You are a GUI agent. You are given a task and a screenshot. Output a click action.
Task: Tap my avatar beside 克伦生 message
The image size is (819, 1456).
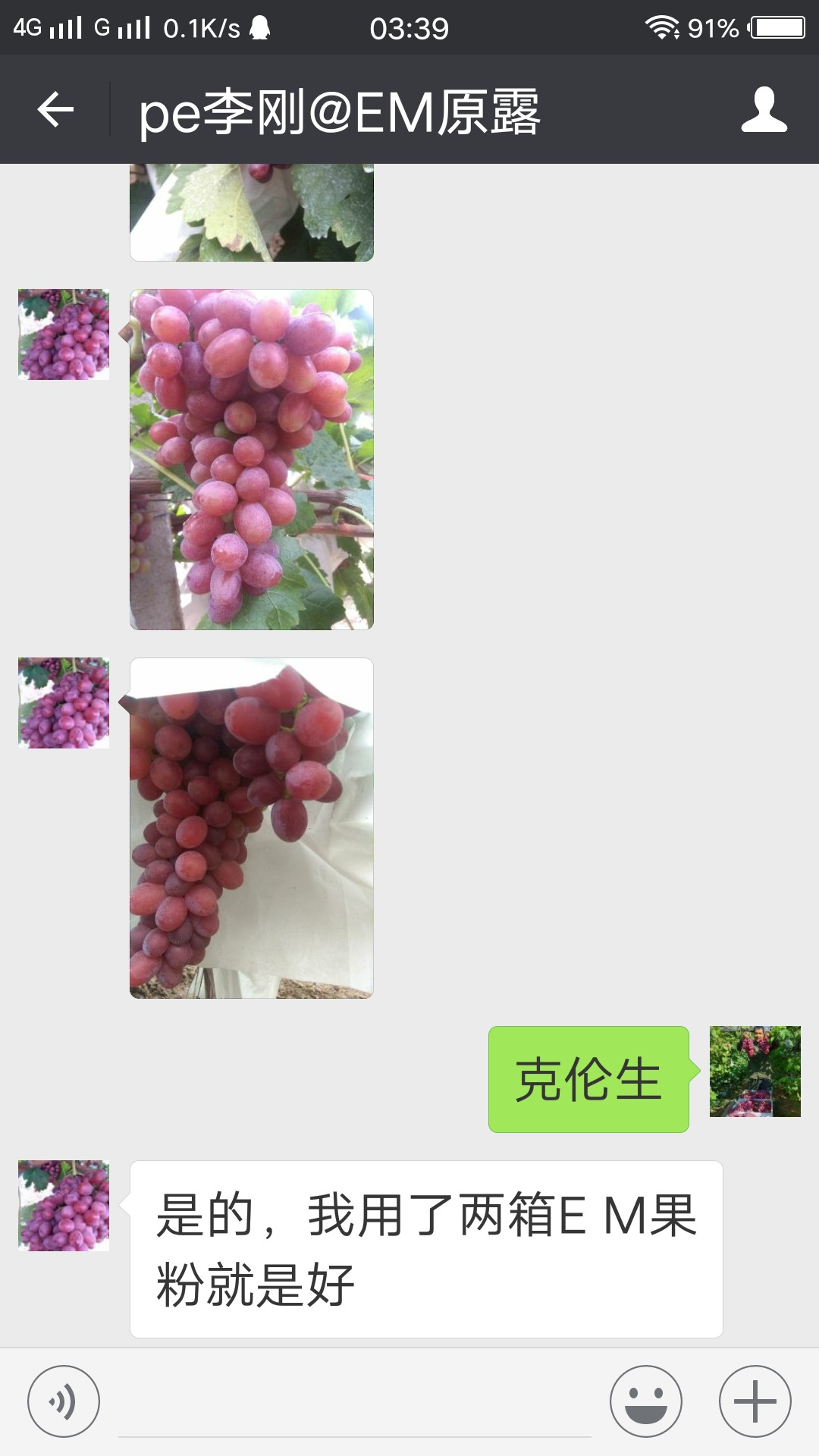(755, 1072)
